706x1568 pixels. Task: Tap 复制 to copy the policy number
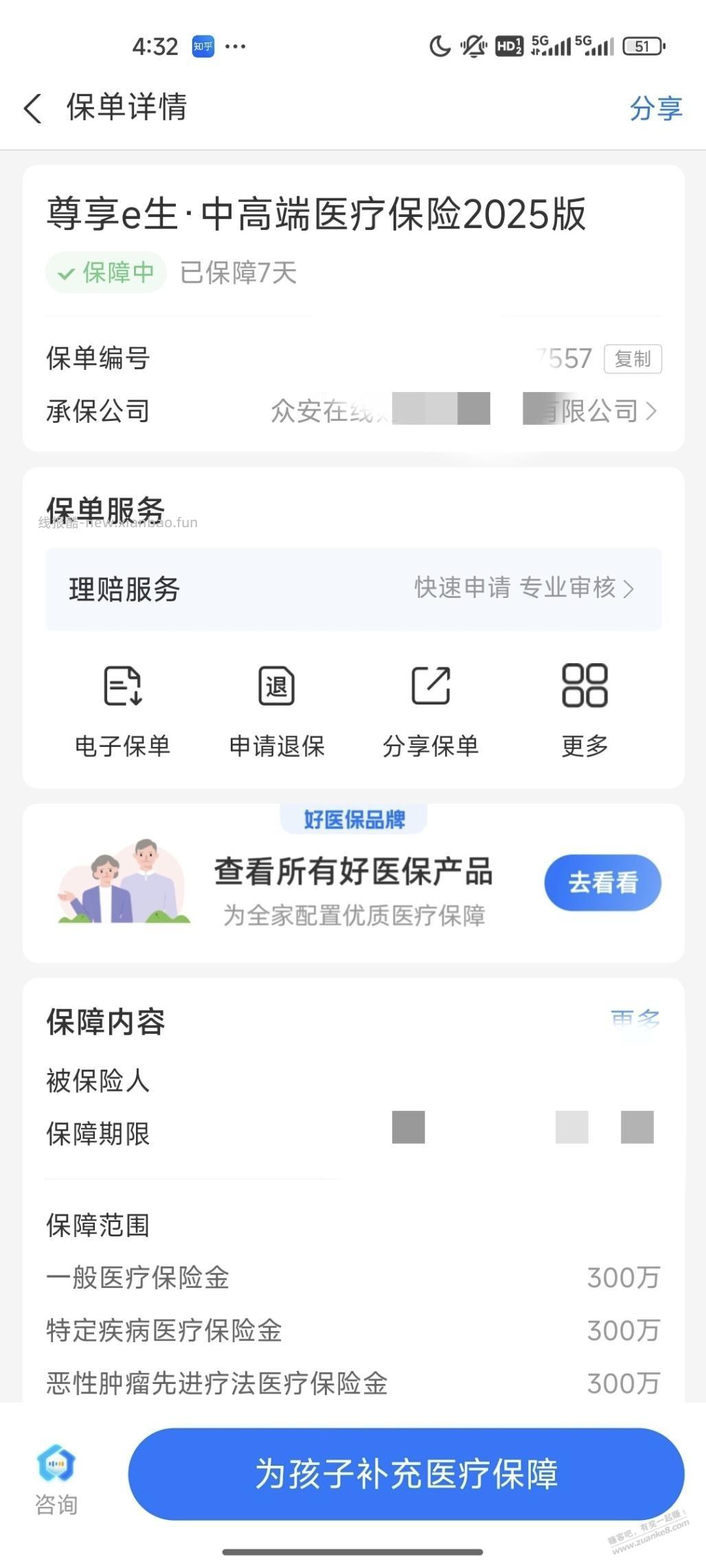pyautogui.click(x=633, y=358)
